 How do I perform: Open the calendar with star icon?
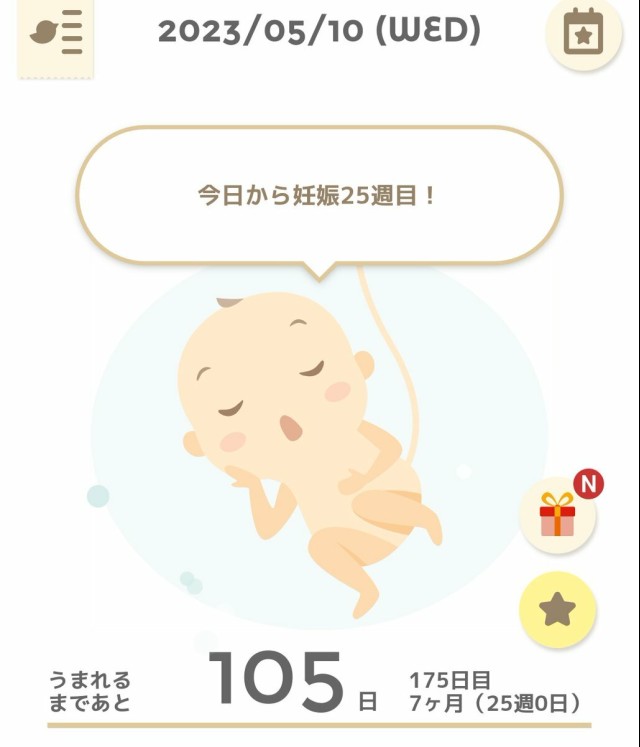(x=583, y=34)
